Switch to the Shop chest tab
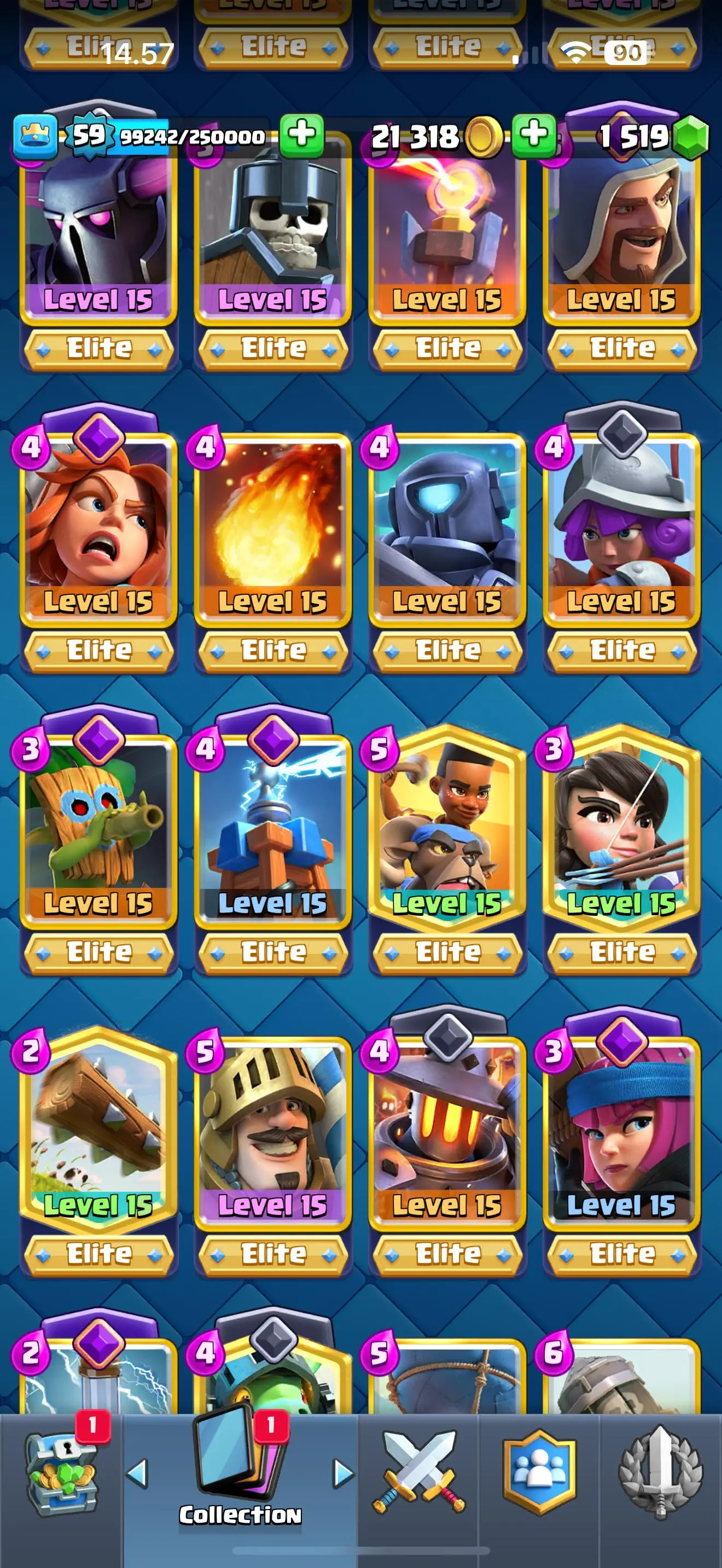 coord(61,1473)
